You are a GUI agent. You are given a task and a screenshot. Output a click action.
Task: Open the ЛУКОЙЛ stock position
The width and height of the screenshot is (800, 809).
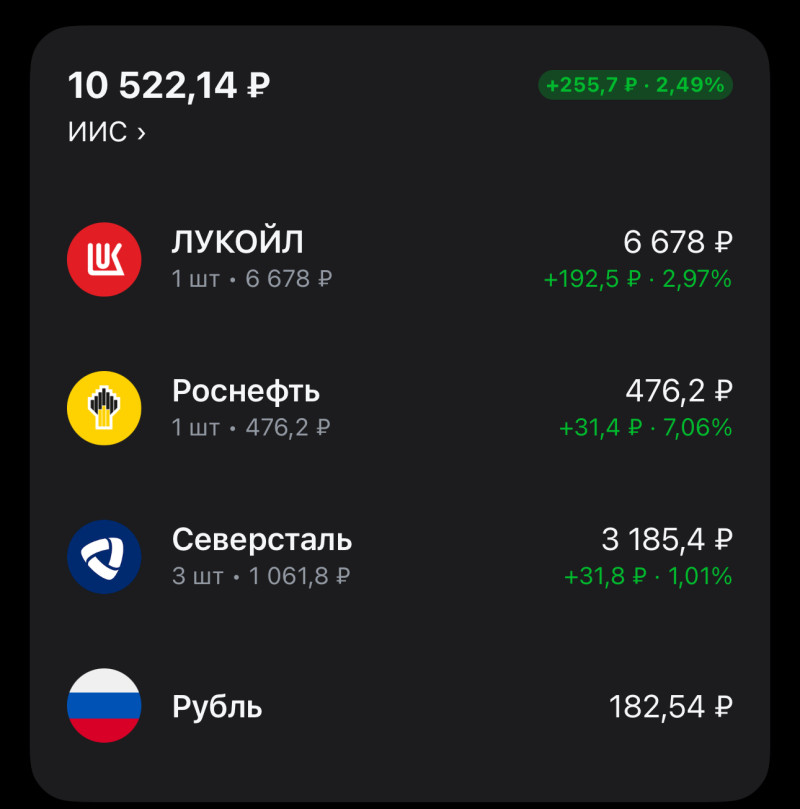coord(400,259)
